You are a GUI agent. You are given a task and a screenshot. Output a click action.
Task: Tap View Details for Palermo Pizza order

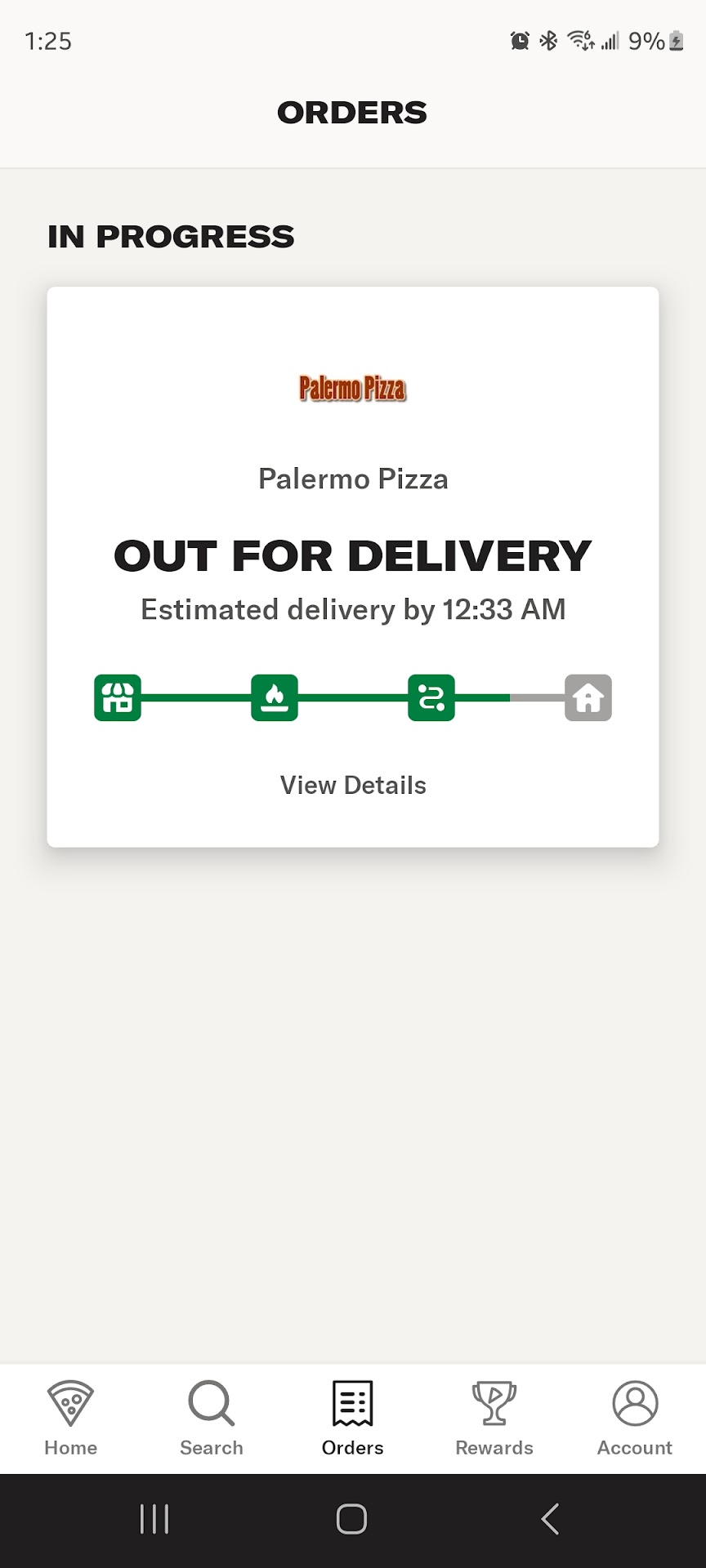[x=353, y=785]
